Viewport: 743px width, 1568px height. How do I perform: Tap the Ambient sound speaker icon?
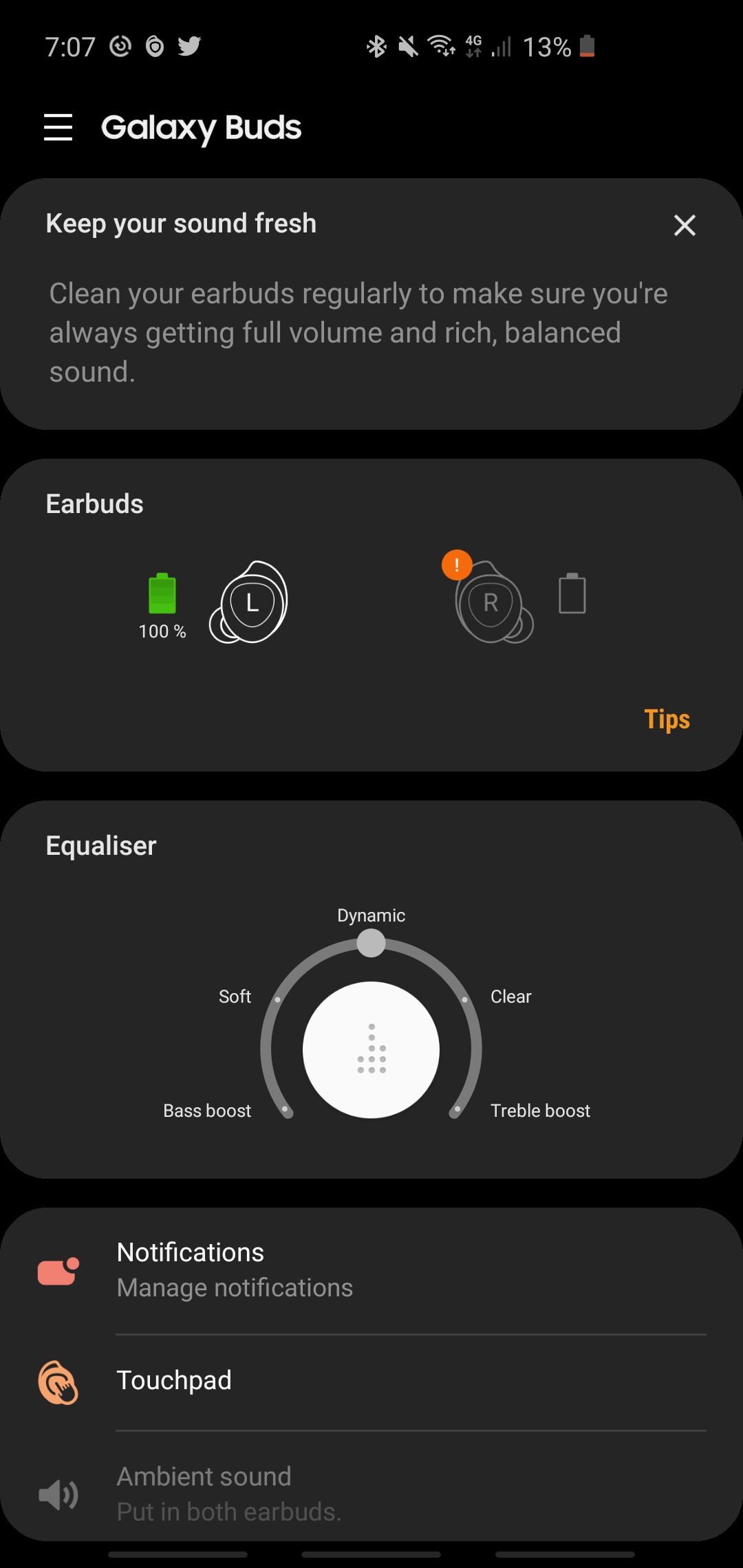(x=58, y=1494)
